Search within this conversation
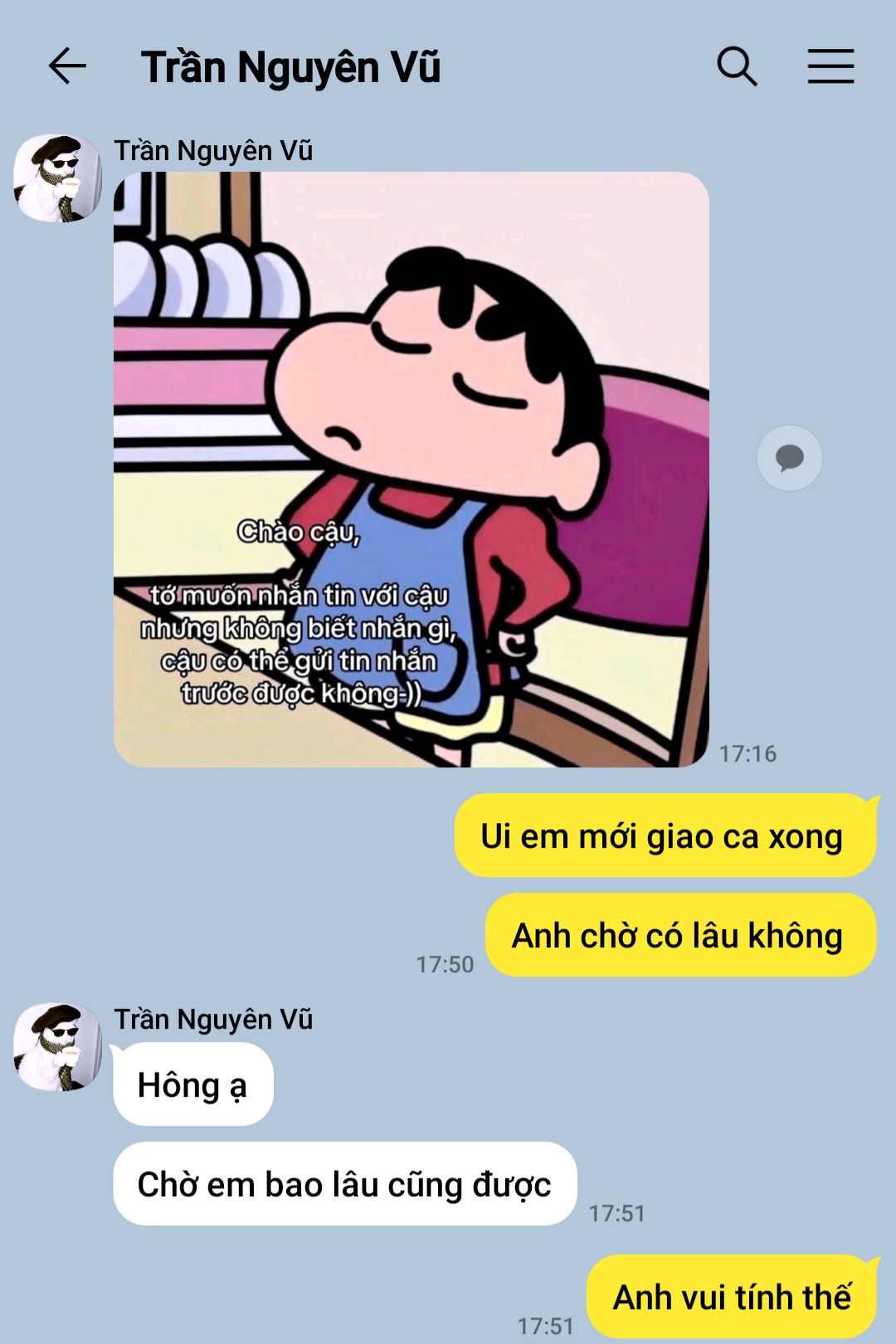The height and width of the screenshot is (1344, 896). (x=737, y=66)
